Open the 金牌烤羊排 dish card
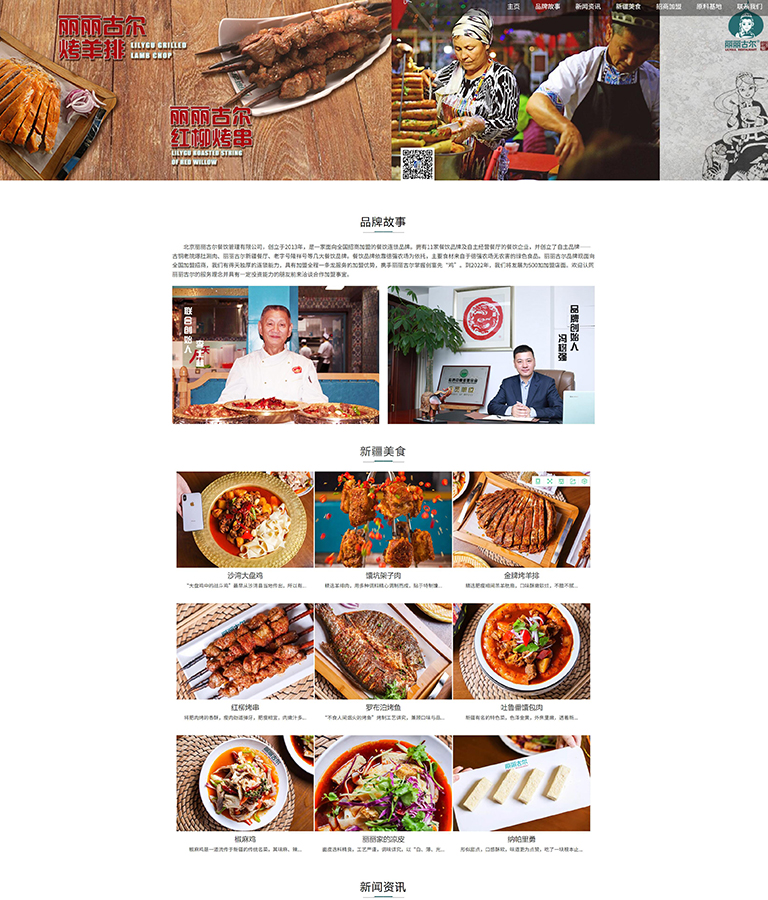Screen dimensions: 768x900 [x=521, y=520]
